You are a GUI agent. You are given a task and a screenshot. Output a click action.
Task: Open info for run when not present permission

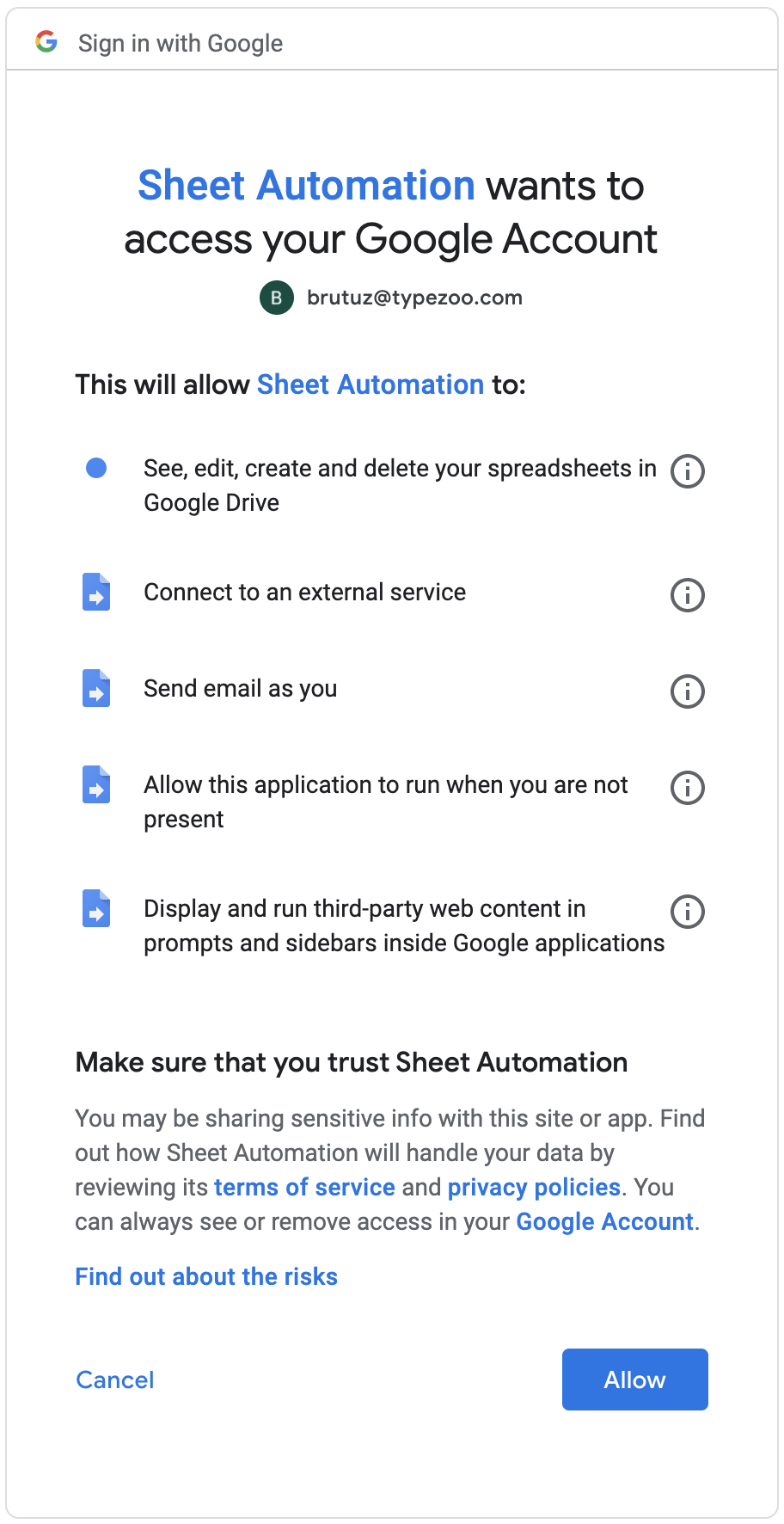pyautogui.click(x=687, y=788)
